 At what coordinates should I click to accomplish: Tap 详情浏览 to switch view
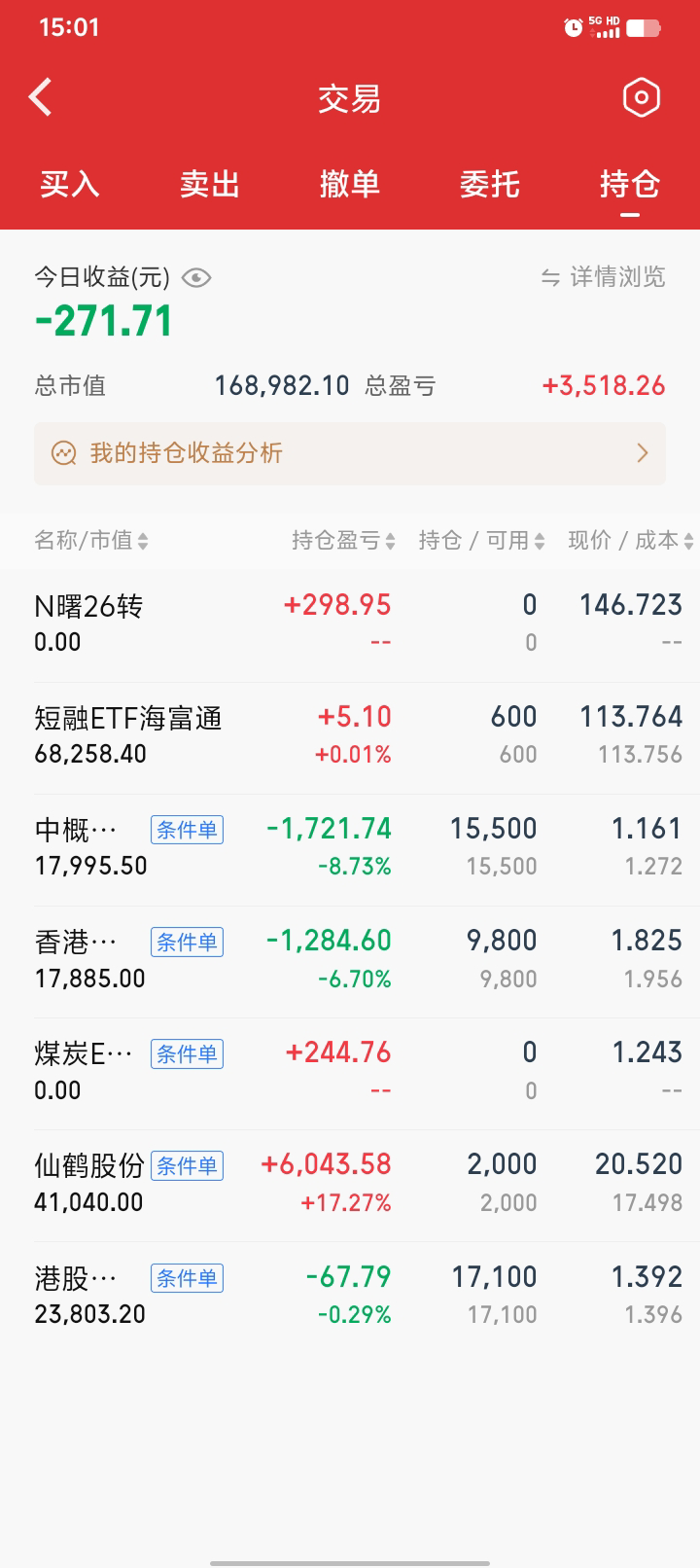(604, 277)
